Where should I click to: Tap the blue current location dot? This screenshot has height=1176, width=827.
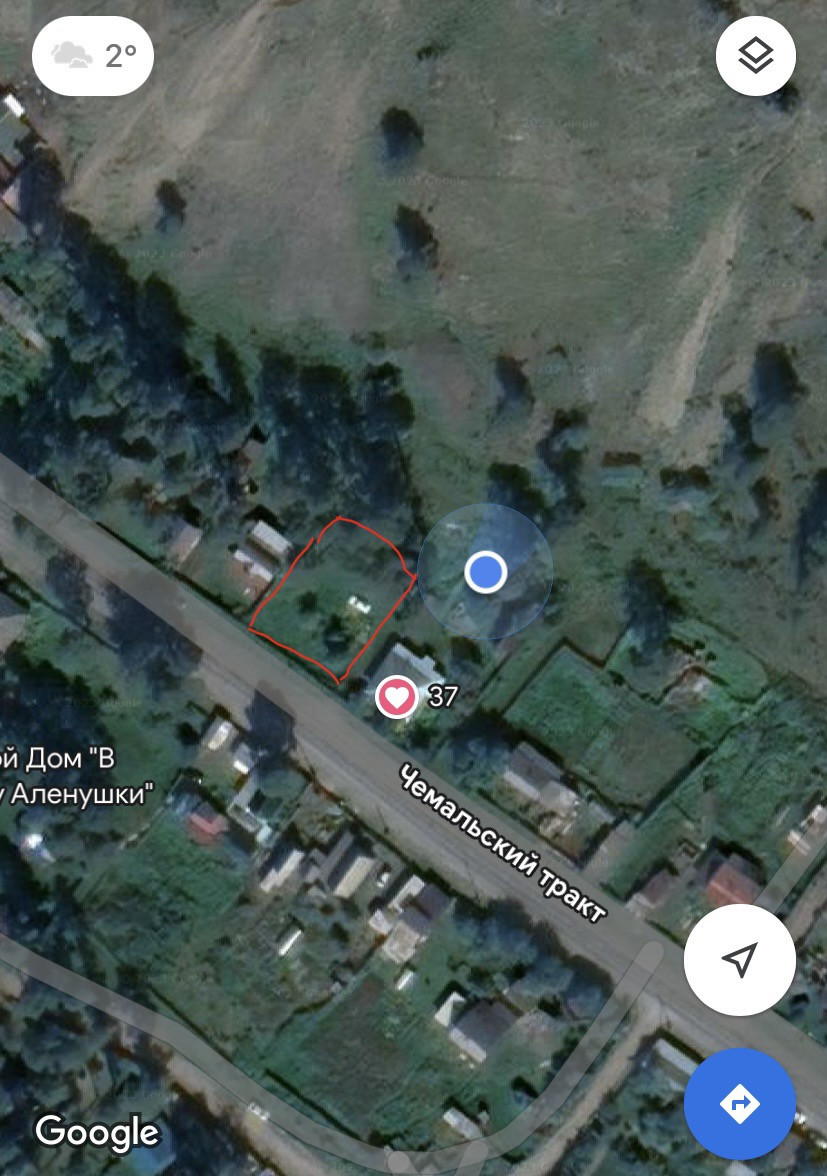point(486,572)
